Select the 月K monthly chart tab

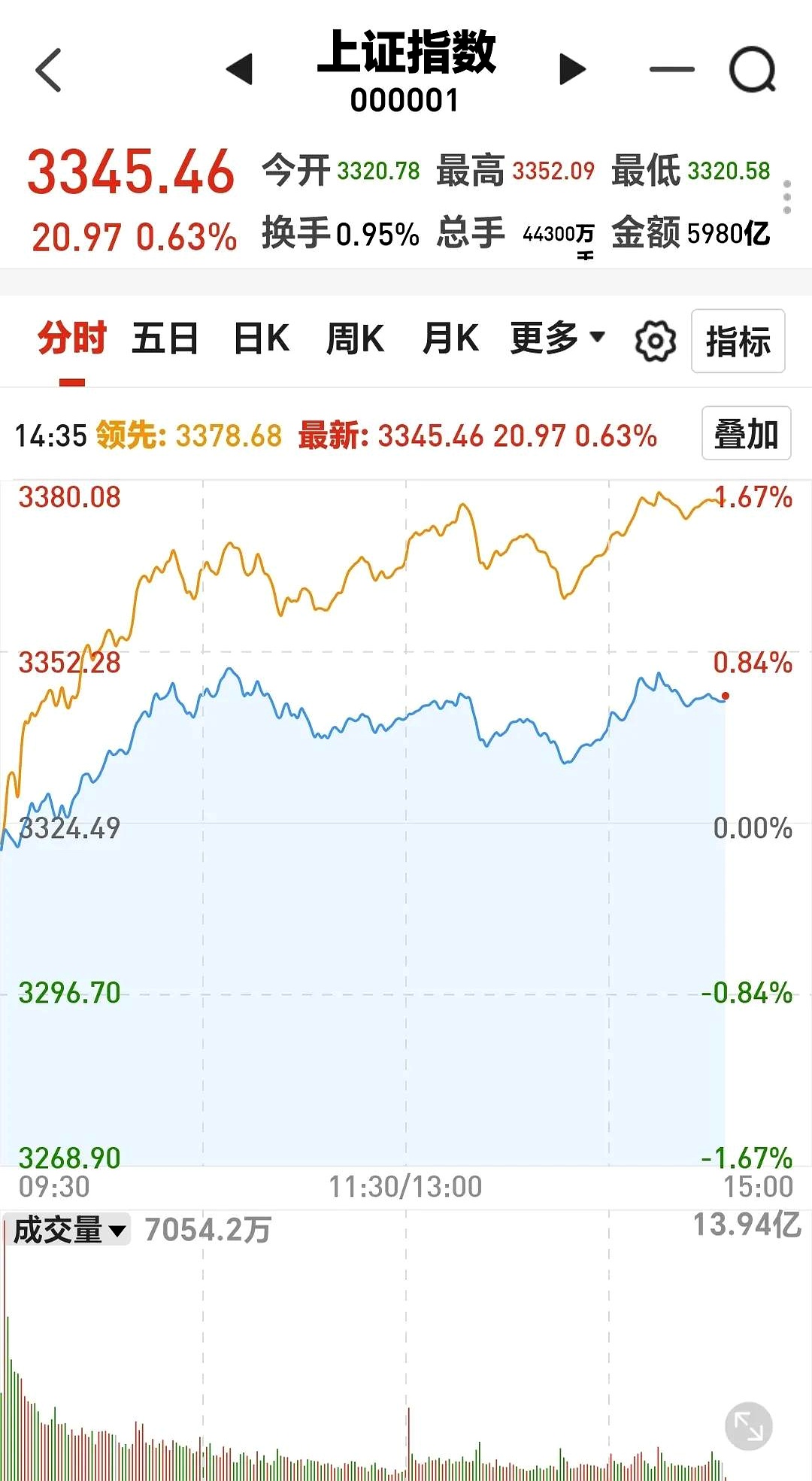pos(452,338)
